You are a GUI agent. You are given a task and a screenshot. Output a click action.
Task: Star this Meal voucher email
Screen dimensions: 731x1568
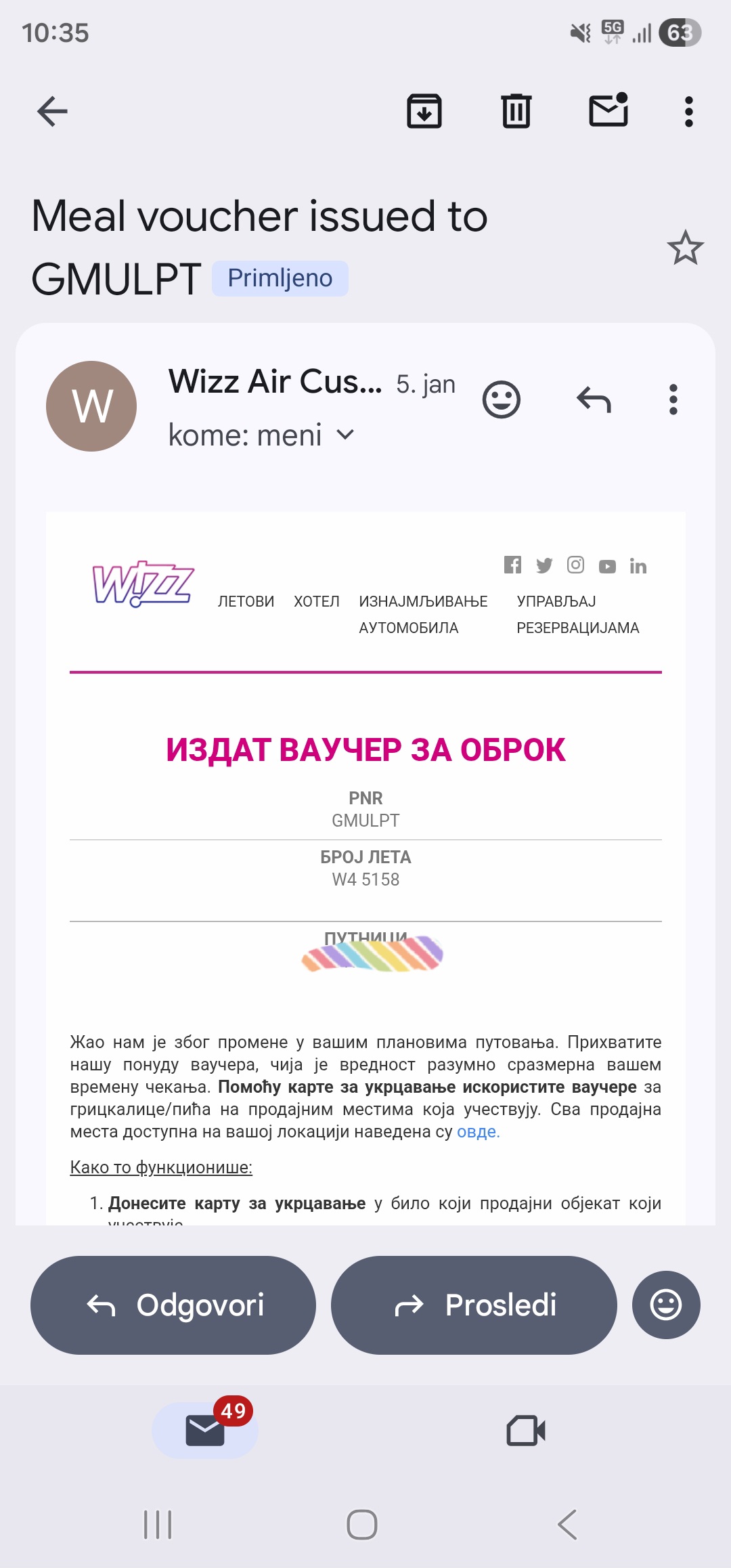point(685,248)
